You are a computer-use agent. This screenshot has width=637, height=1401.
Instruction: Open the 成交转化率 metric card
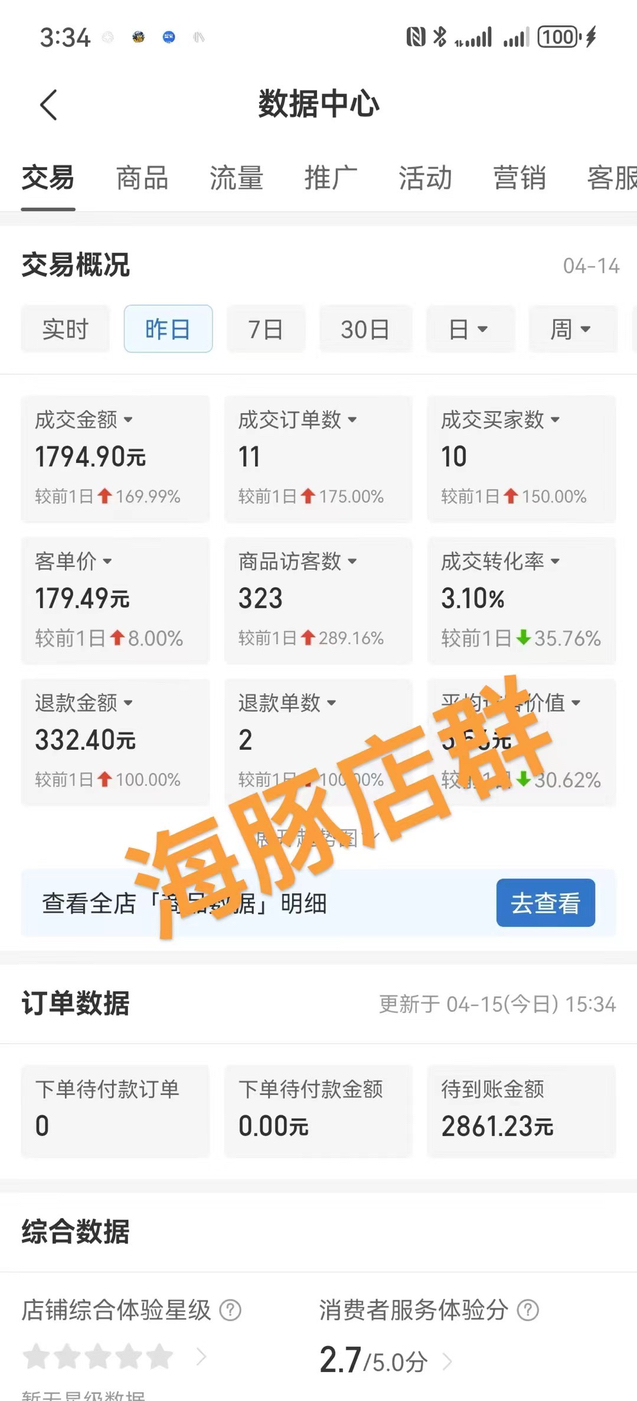pos(522,600)
